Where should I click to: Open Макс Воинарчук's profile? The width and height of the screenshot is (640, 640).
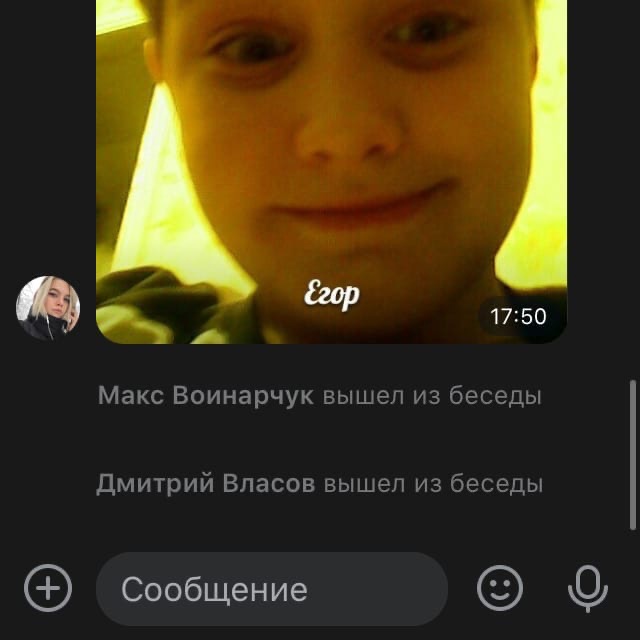click(x=205, y=396)
